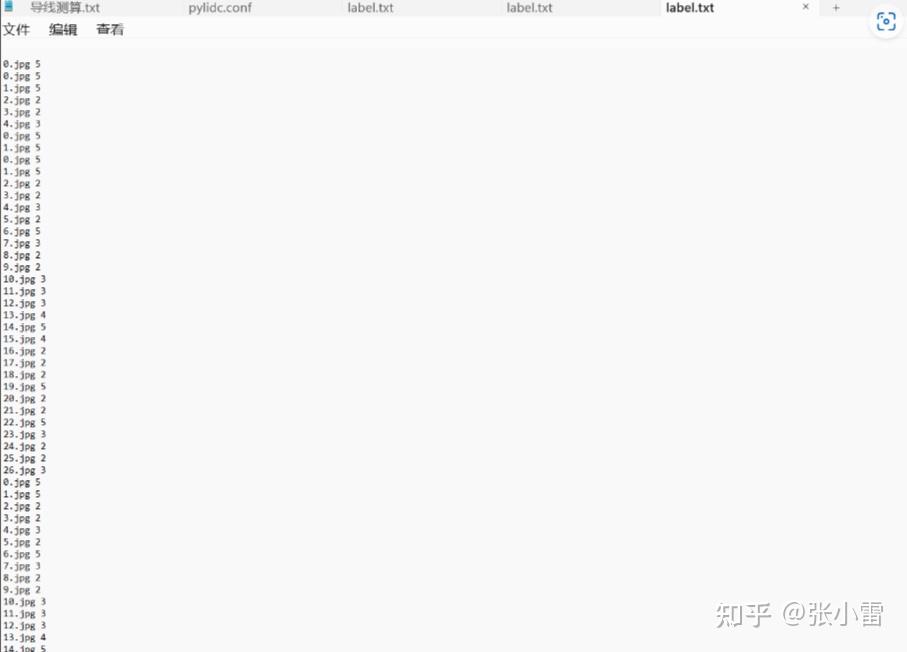The height and width of the screenshot is (652, 907).
Task: Open the 编辑 menu
Action: click(x=63, y=30)
